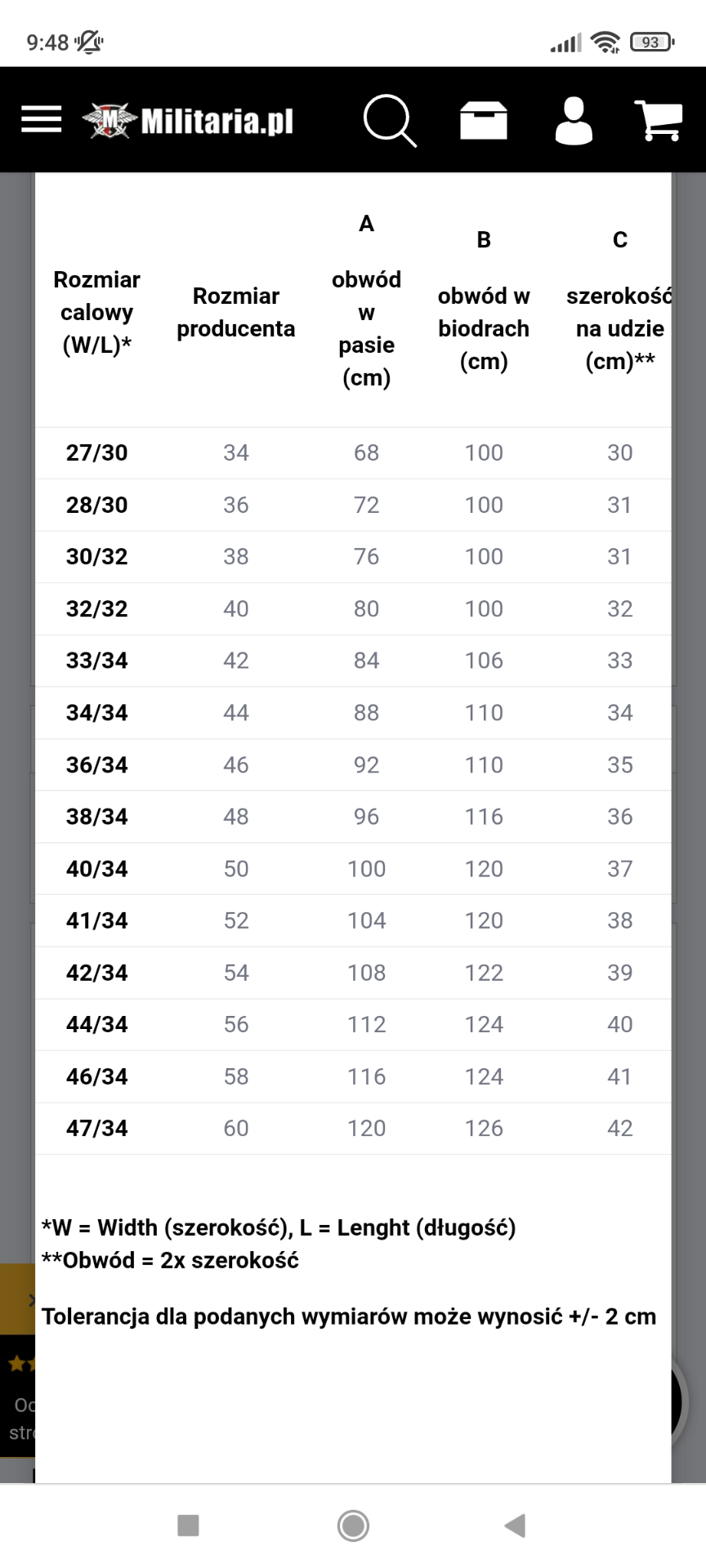
Task: Tap the Militaria.pl logo to go home
Action: coord(188,121)
